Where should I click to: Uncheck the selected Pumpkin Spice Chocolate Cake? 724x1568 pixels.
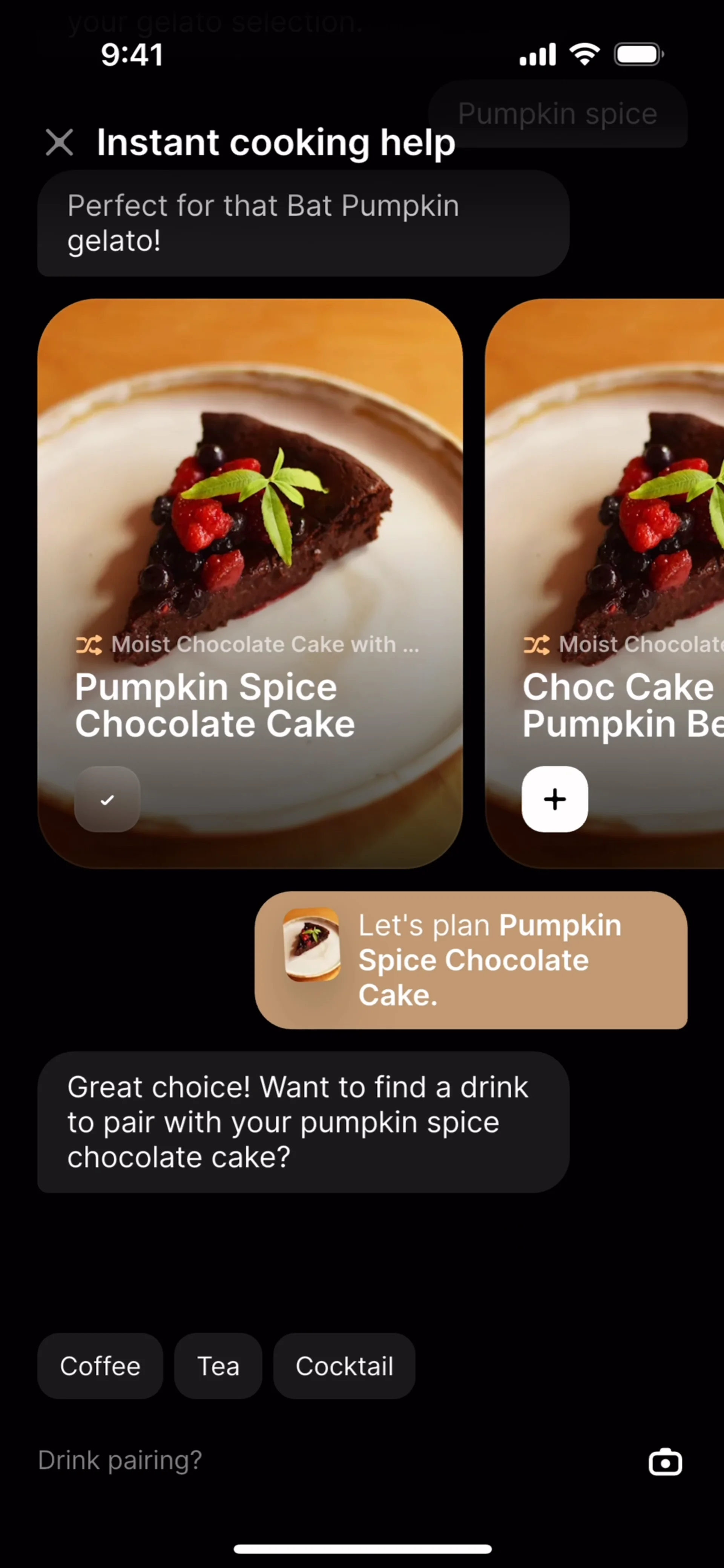[107, 799]
